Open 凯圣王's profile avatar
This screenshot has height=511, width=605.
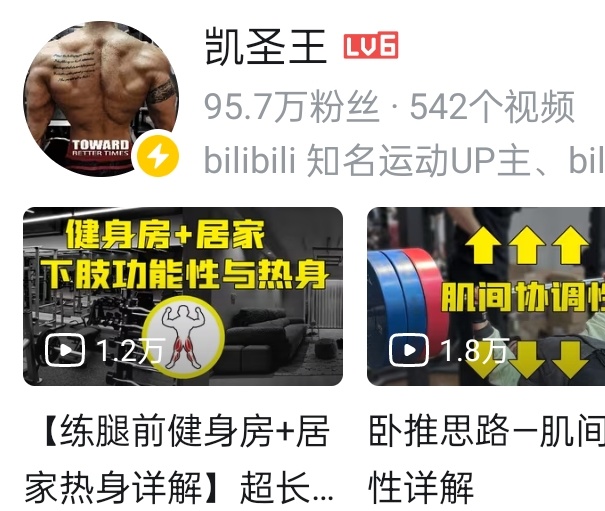click(x=101, y=99)
